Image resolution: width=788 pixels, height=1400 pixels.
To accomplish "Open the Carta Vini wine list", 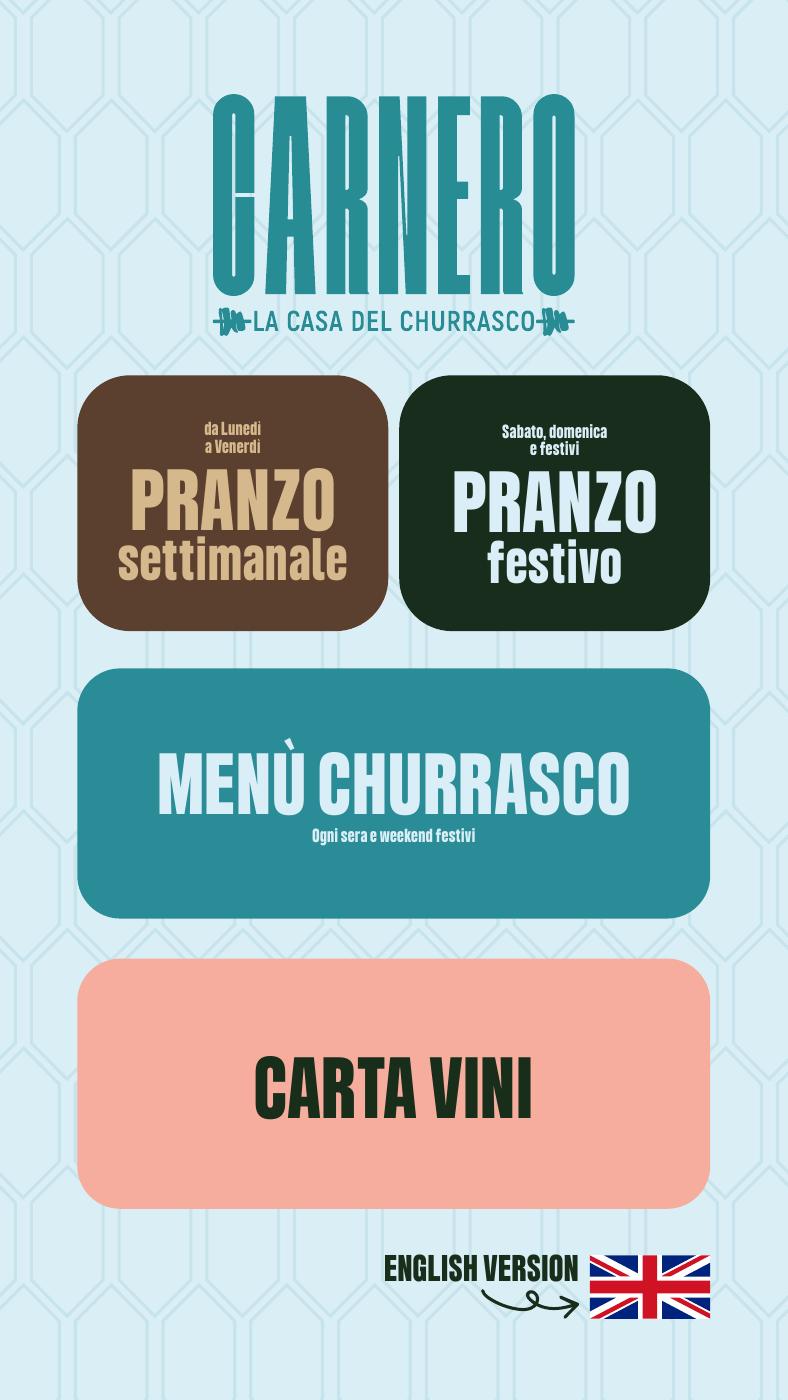I will (x=393, y=1083).
